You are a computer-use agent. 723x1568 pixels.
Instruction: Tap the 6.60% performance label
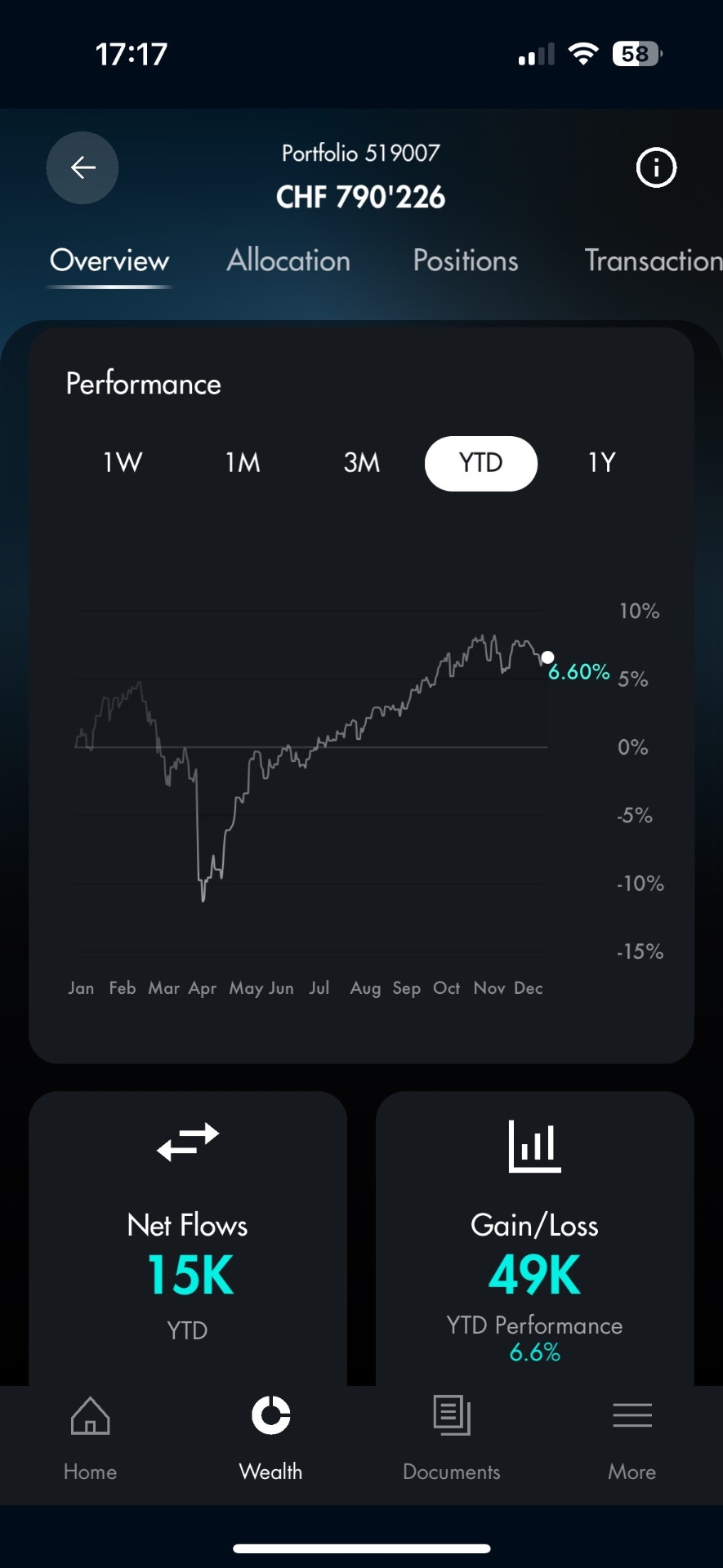pos(578,672)
